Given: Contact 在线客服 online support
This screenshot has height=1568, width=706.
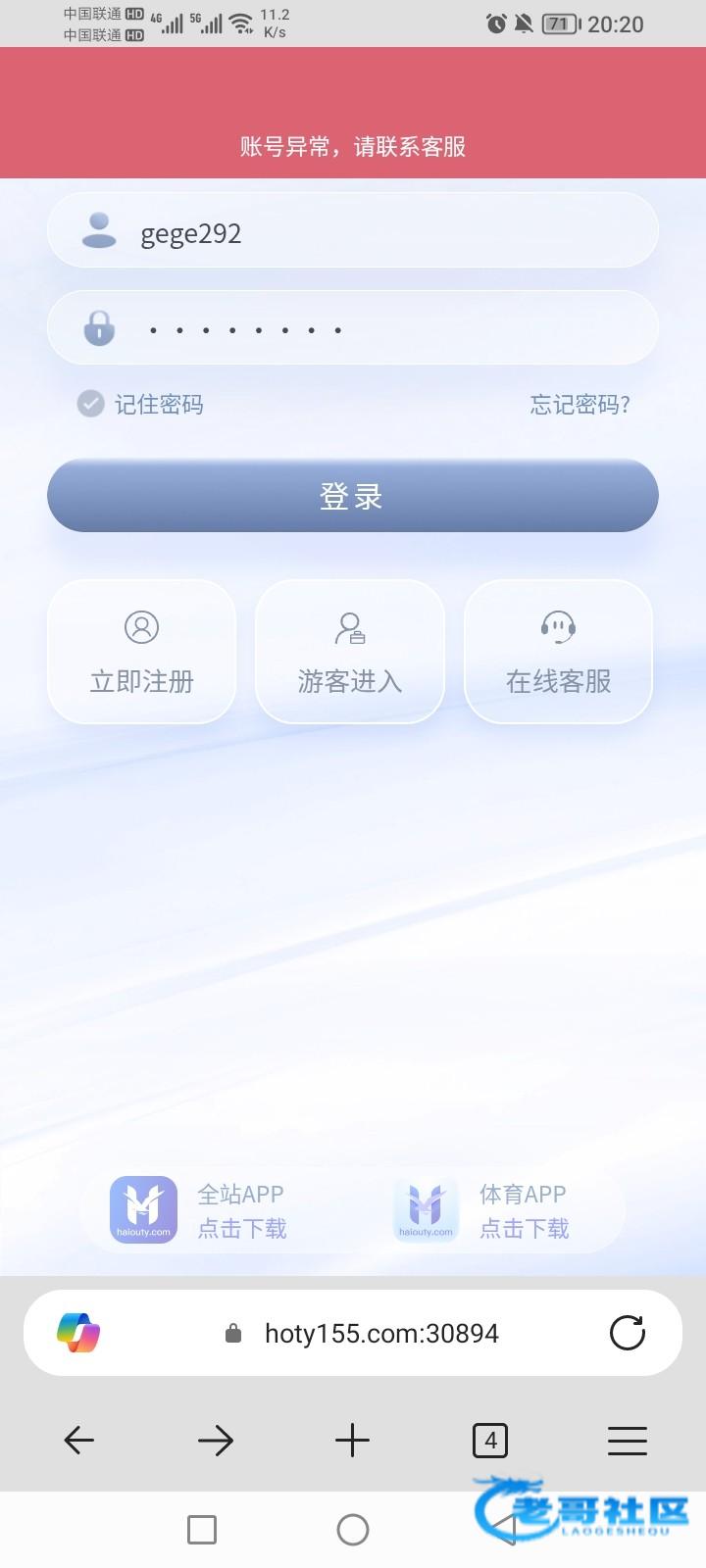Looking at the screenshot, I should [558, 652].
